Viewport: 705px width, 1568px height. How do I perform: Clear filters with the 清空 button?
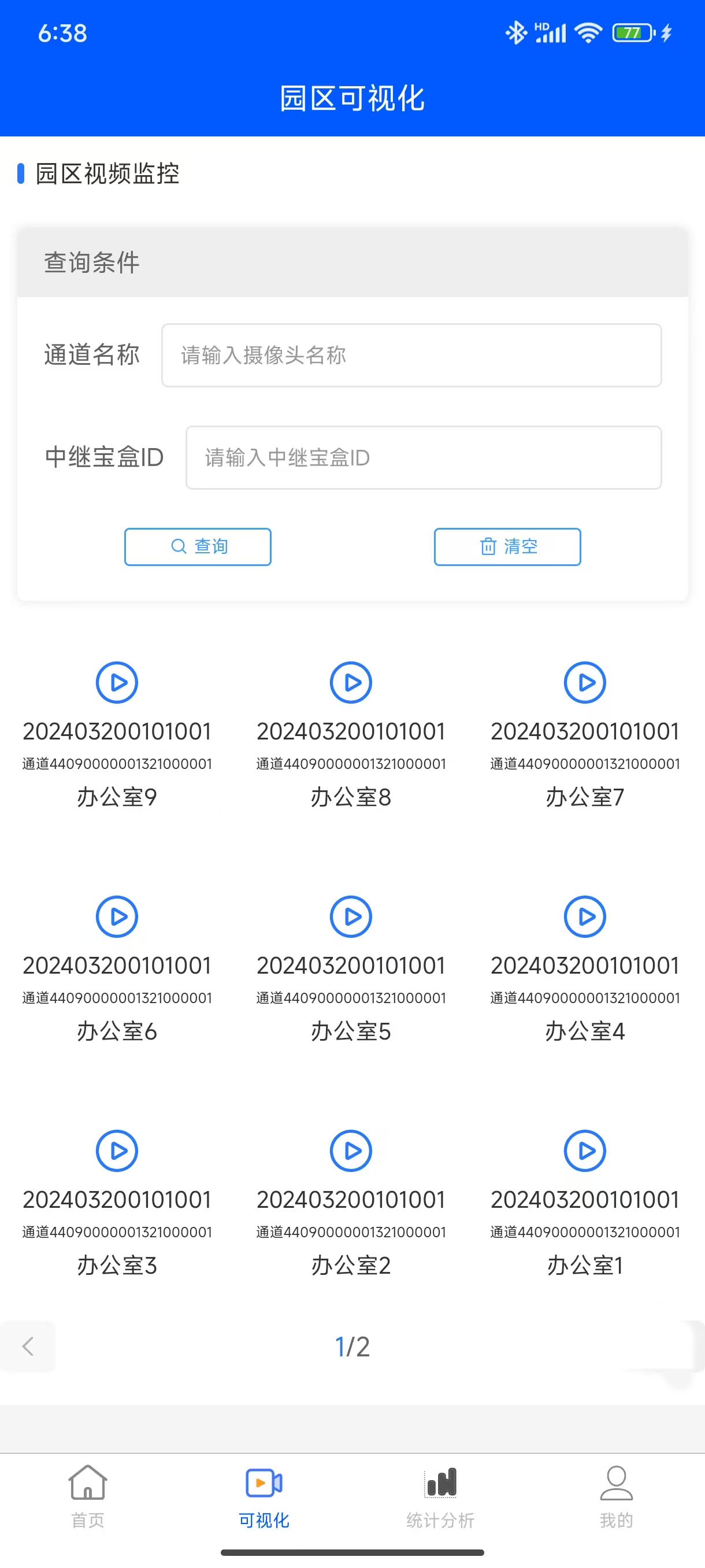[x=507, y=546]
